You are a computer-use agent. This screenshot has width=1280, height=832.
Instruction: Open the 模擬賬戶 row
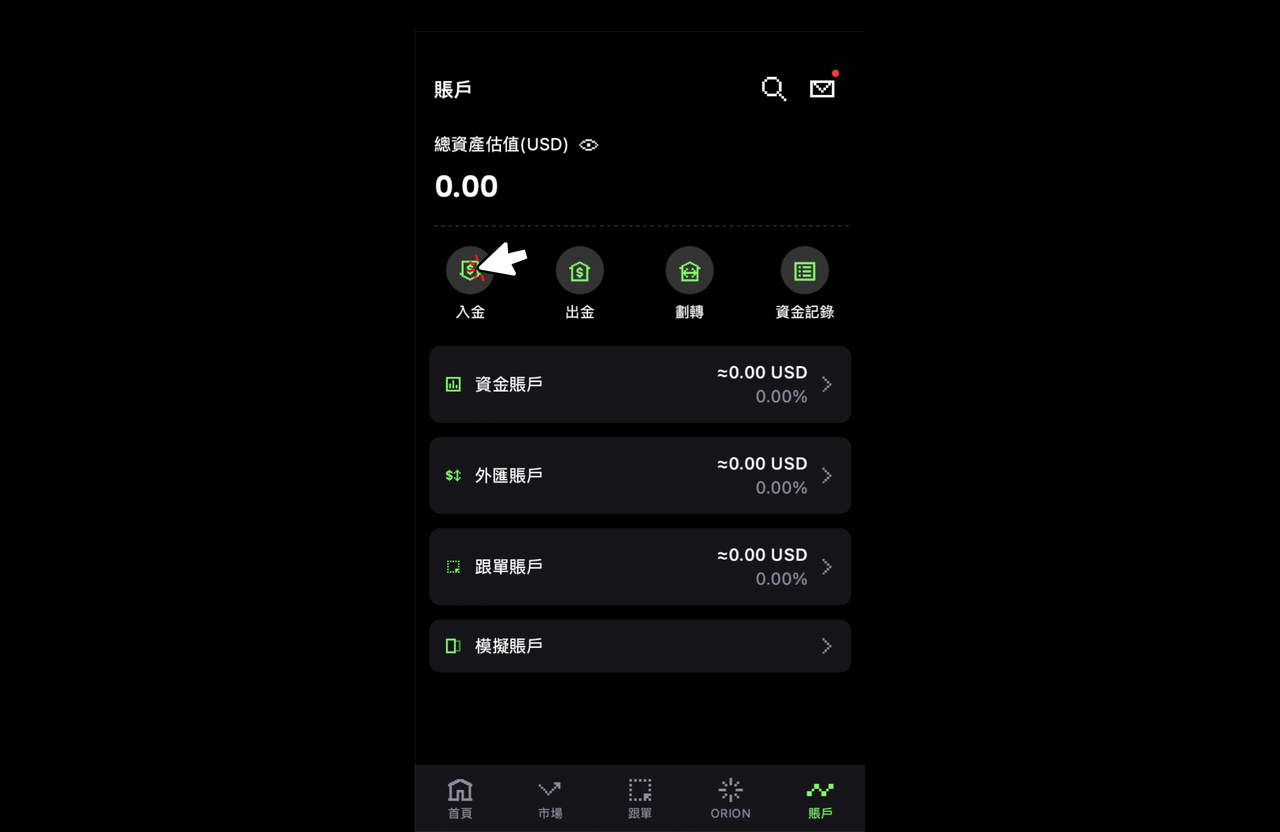[640, 646]
